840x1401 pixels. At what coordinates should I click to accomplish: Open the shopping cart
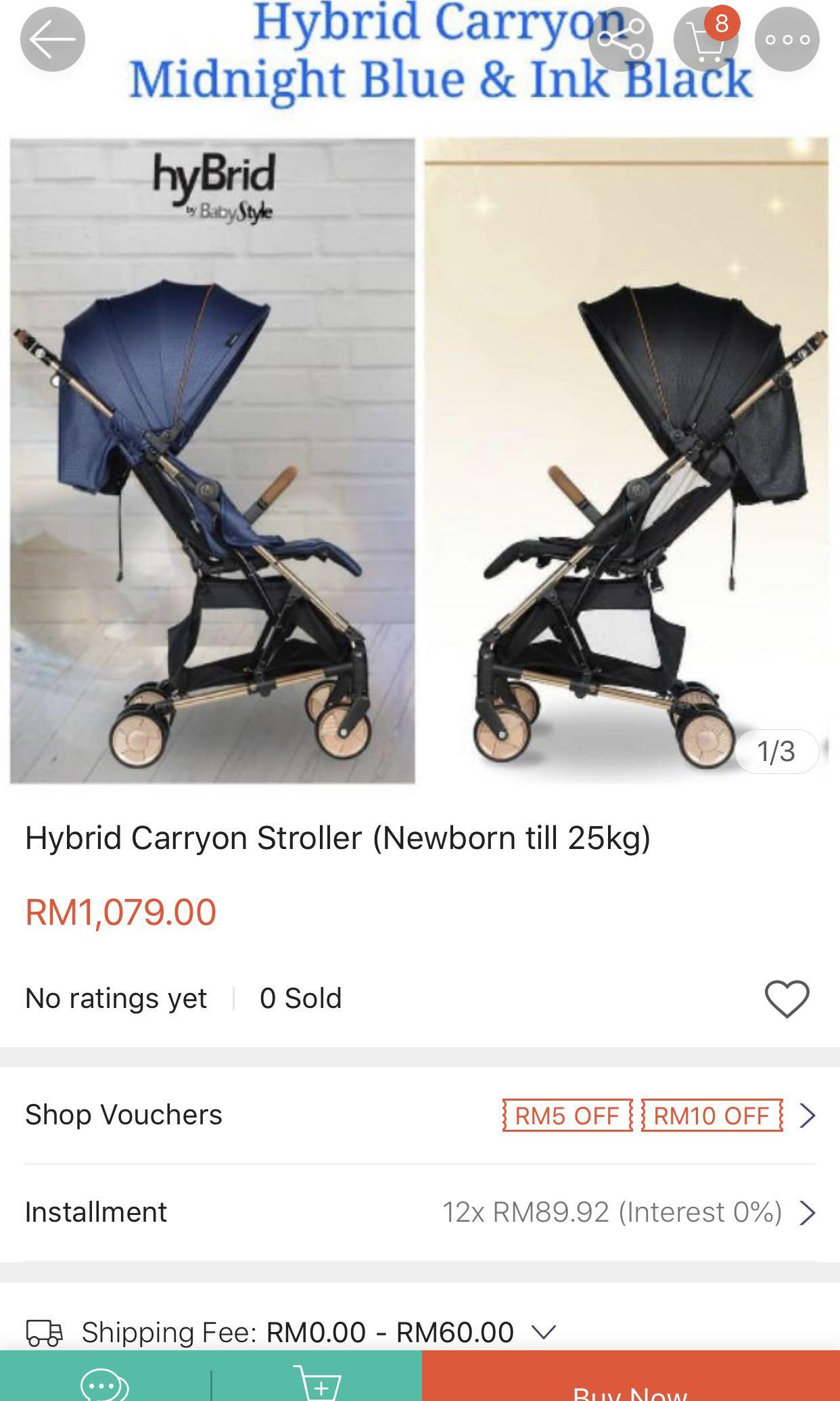pyautogui.click(x=705, y=39)
